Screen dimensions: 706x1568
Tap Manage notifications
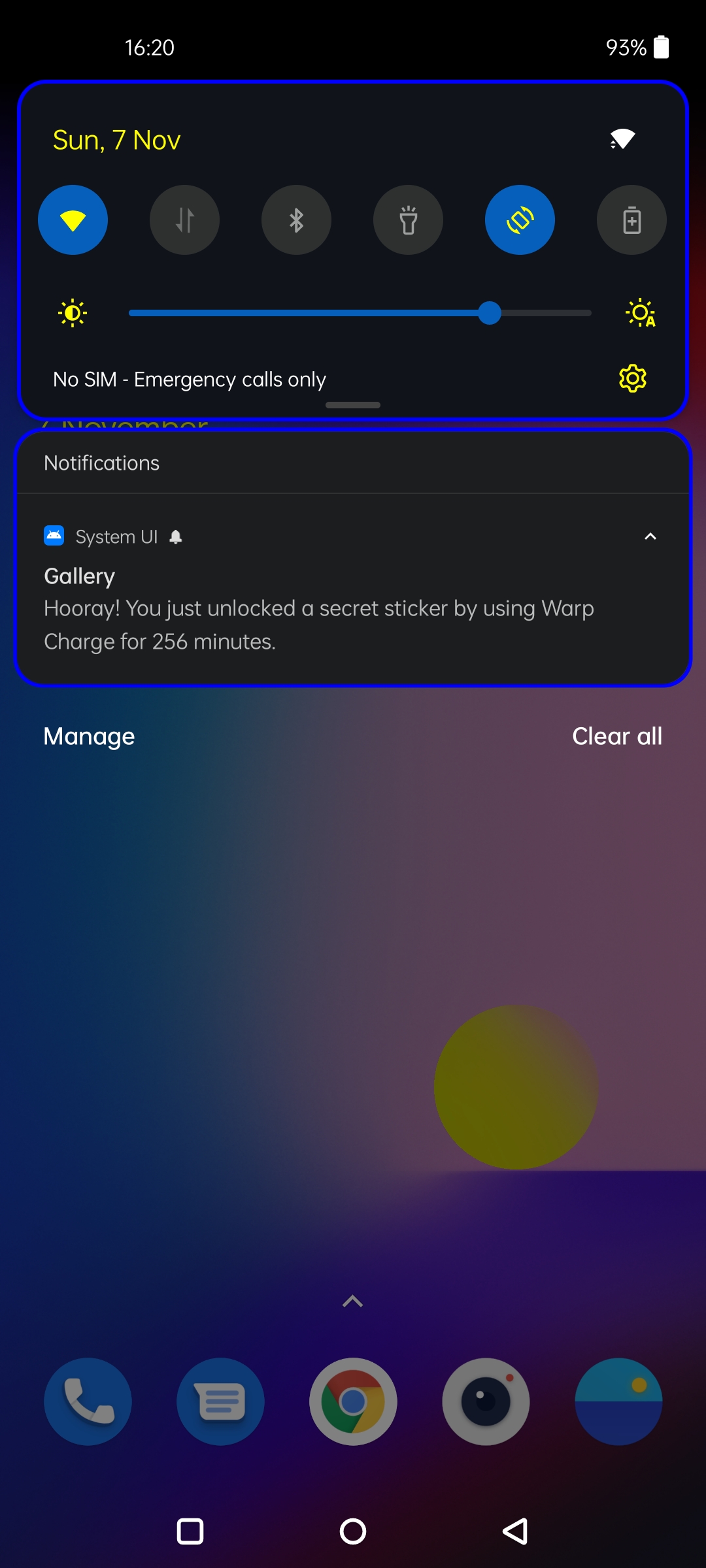point(89,736)
